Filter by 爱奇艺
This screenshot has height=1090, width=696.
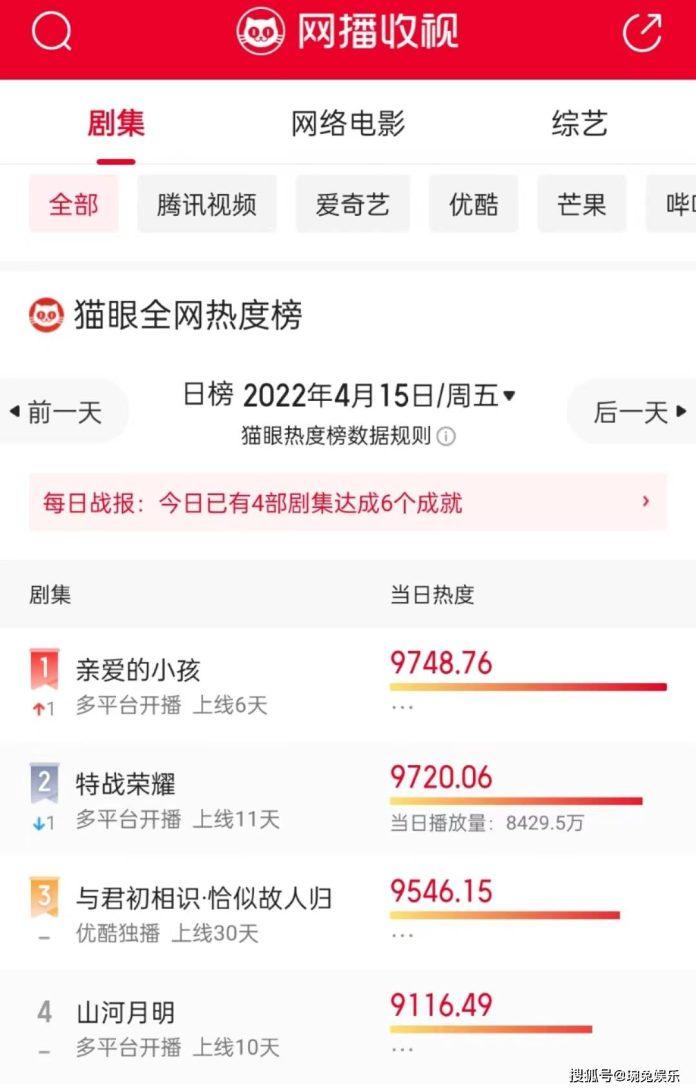(352, 204)
